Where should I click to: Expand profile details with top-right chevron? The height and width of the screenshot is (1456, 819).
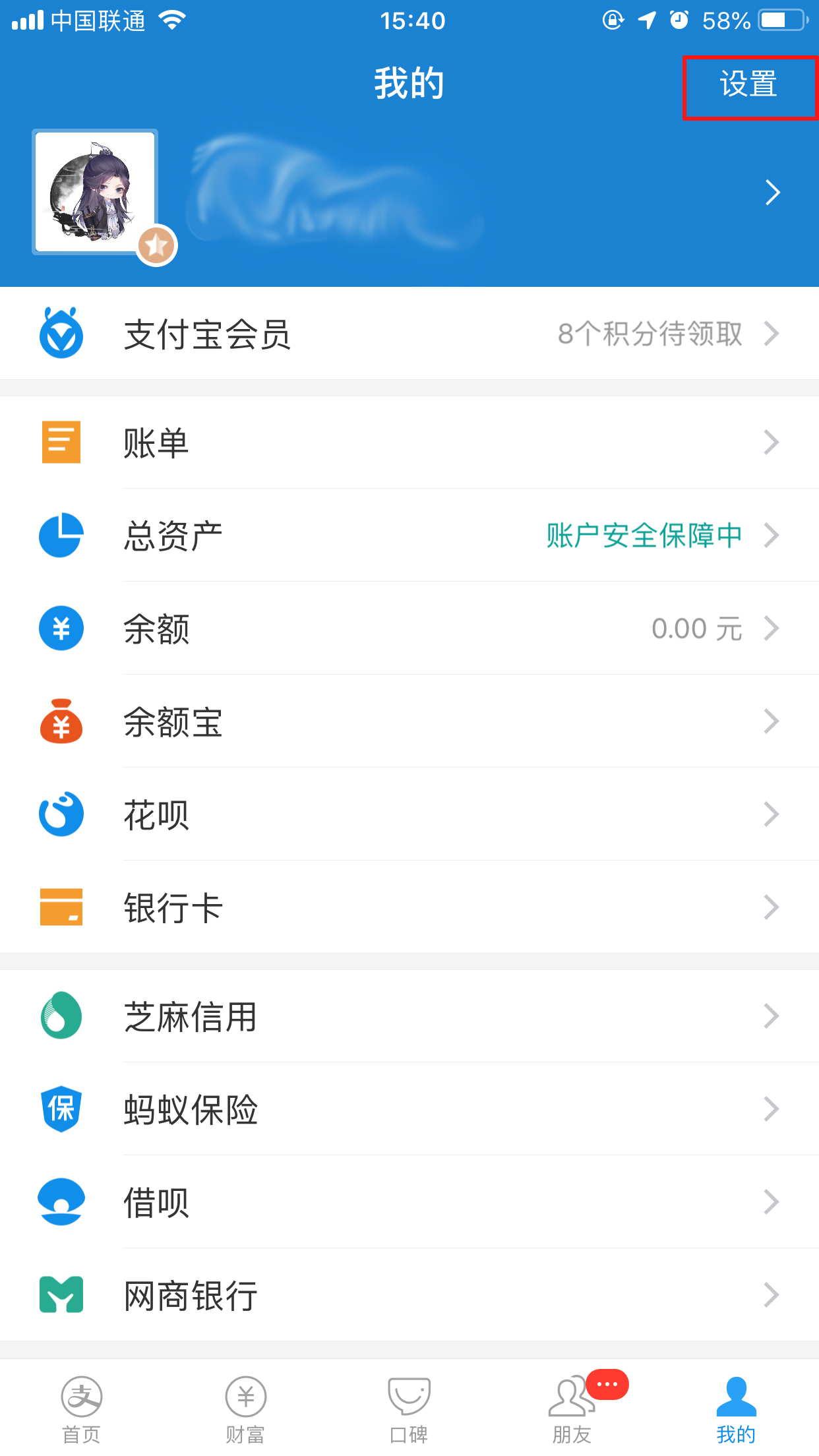pyautogui.click(x=773, y=192)
